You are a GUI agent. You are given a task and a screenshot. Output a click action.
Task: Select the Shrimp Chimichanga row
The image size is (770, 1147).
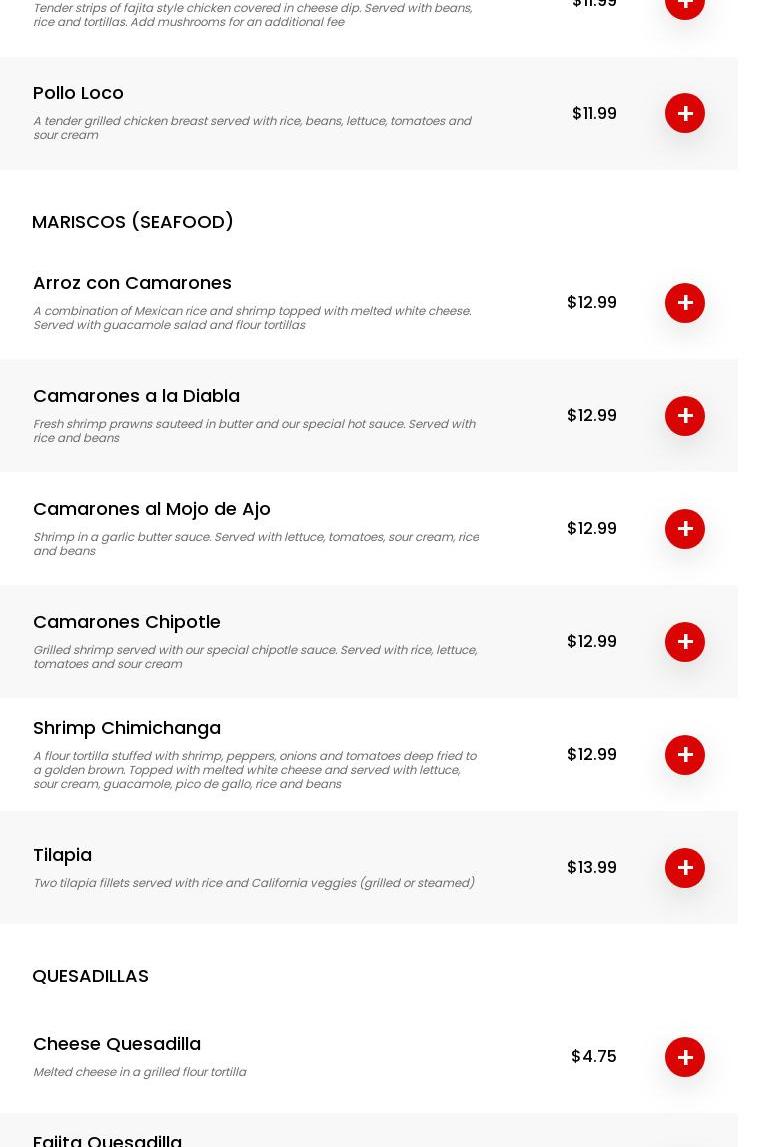coord(127,728)
